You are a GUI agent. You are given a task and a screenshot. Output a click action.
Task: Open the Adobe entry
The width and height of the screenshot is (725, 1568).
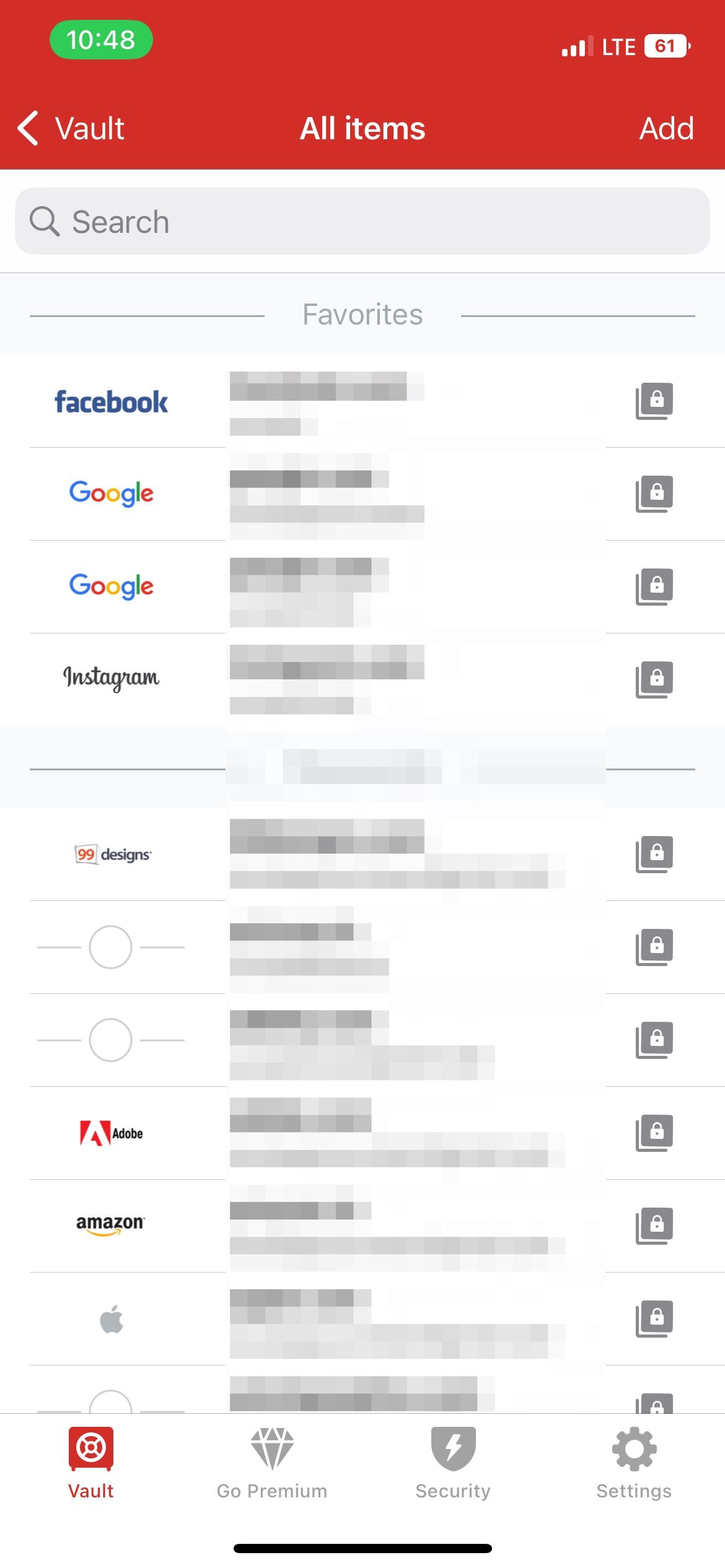tap(362, 1133)
